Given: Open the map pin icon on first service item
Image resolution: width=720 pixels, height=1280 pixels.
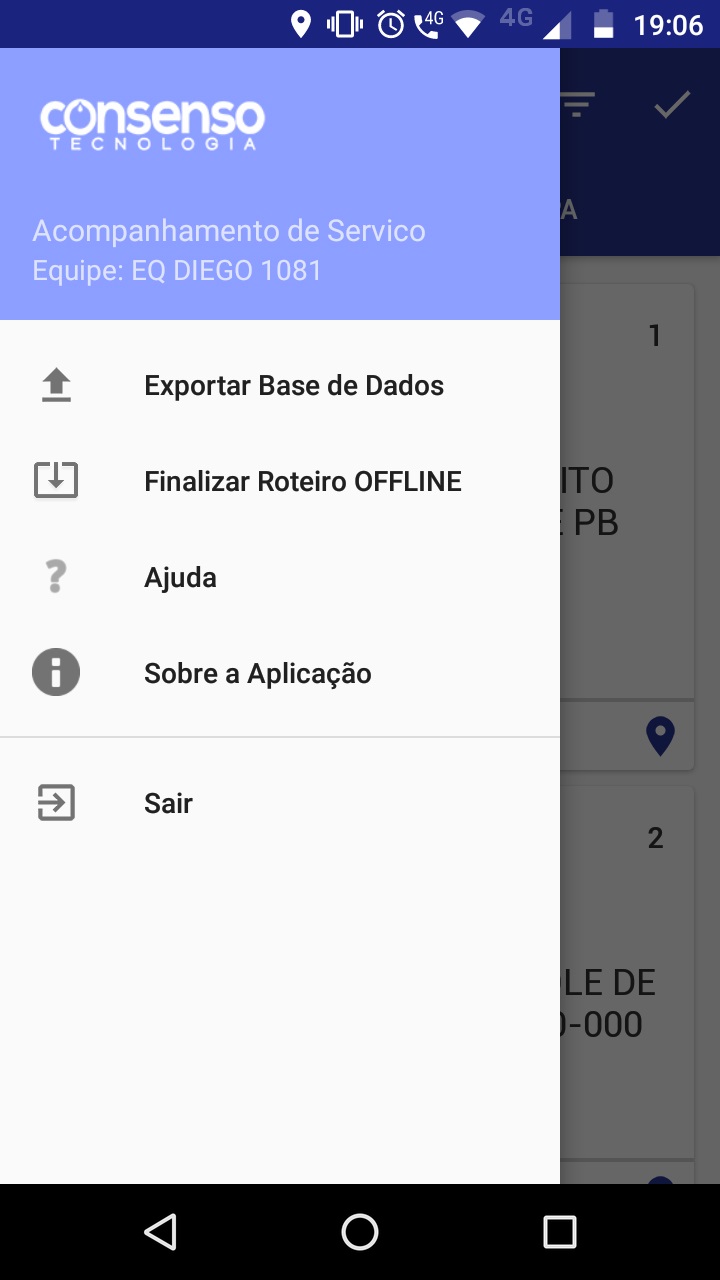Looking at the screenshot, I should click(660, 735).
